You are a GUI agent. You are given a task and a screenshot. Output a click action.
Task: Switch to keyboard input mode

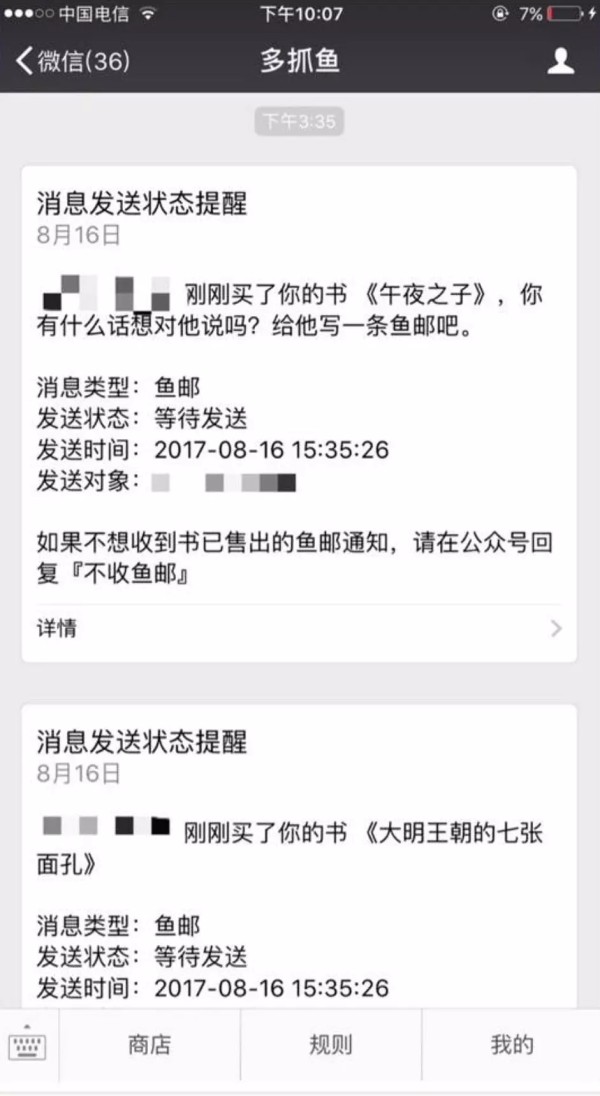pyautogui.click(x=28, y=1046)
